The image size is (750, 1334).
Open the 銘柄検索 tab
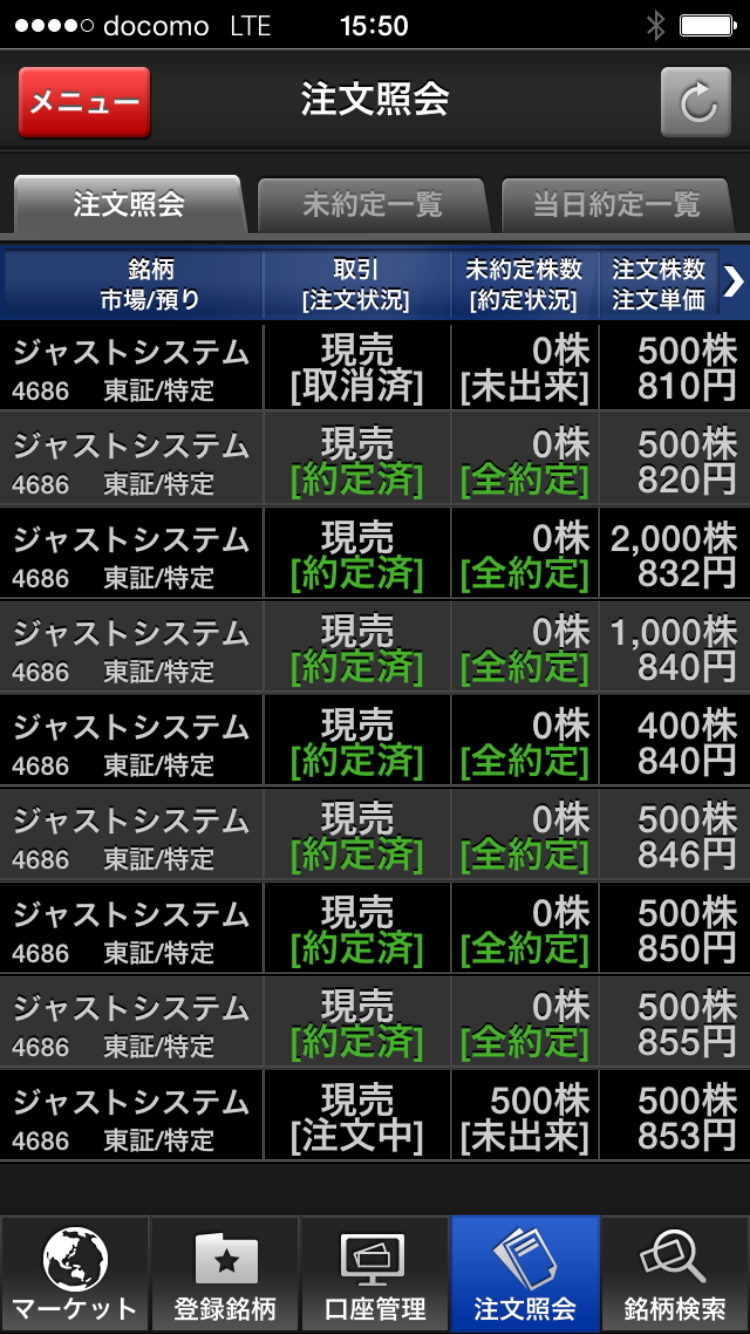675,1275
